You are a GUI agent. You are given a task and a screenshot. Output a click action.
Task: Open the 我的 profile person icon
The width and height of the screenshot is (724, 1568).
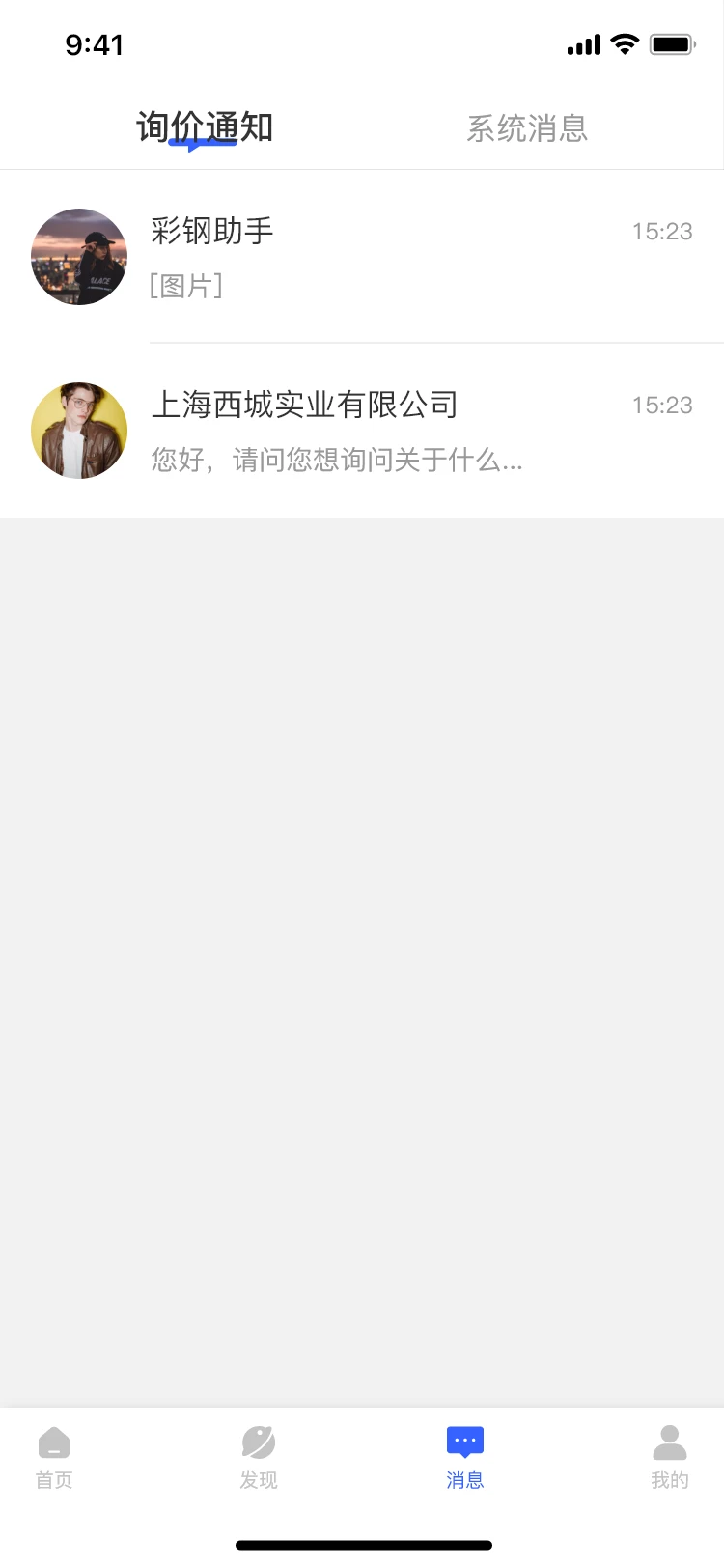[x=670, y=1440]
